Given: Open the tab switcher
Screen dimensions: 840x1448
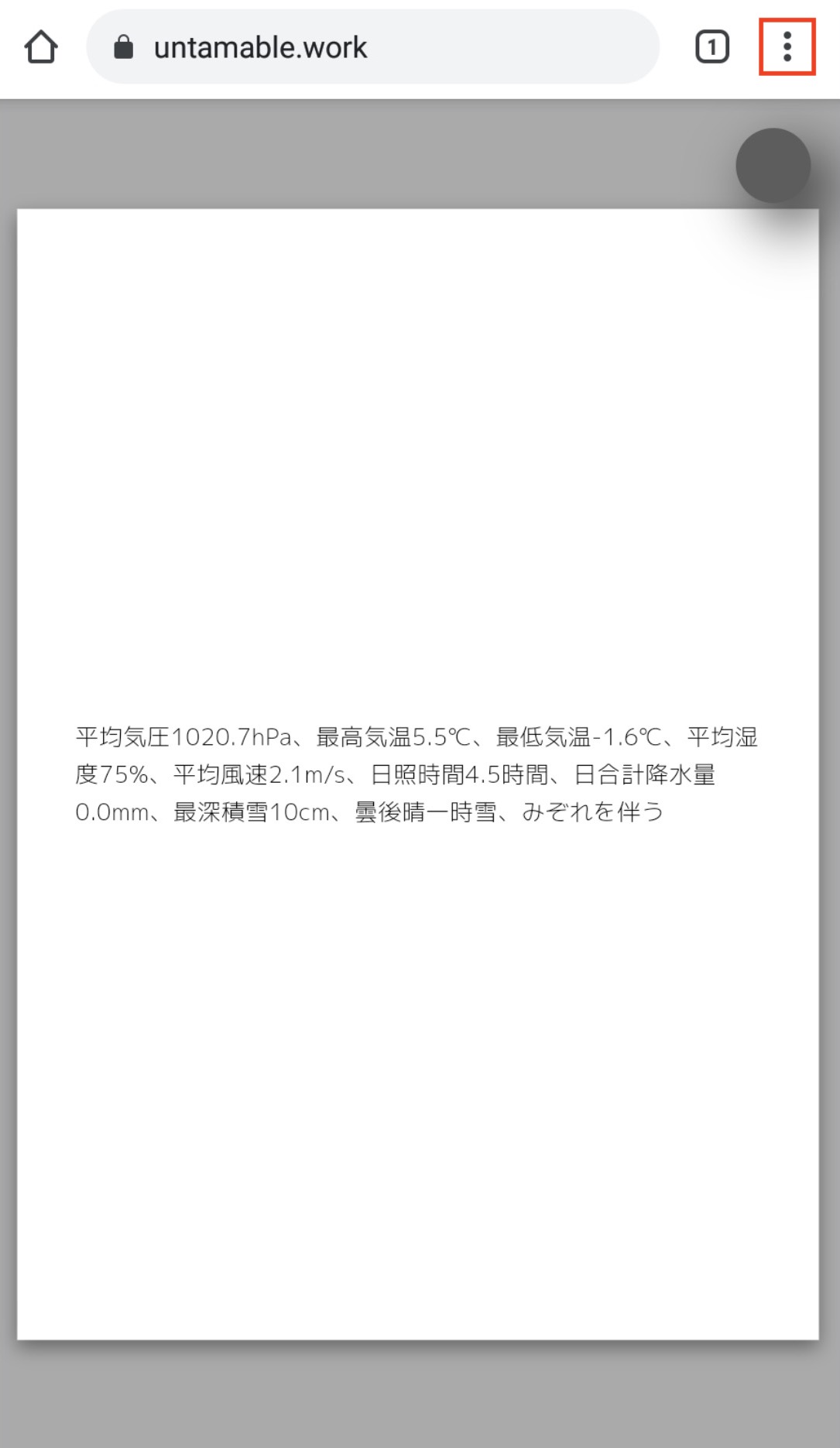Looking at the screenshot, I should point(711,47).
